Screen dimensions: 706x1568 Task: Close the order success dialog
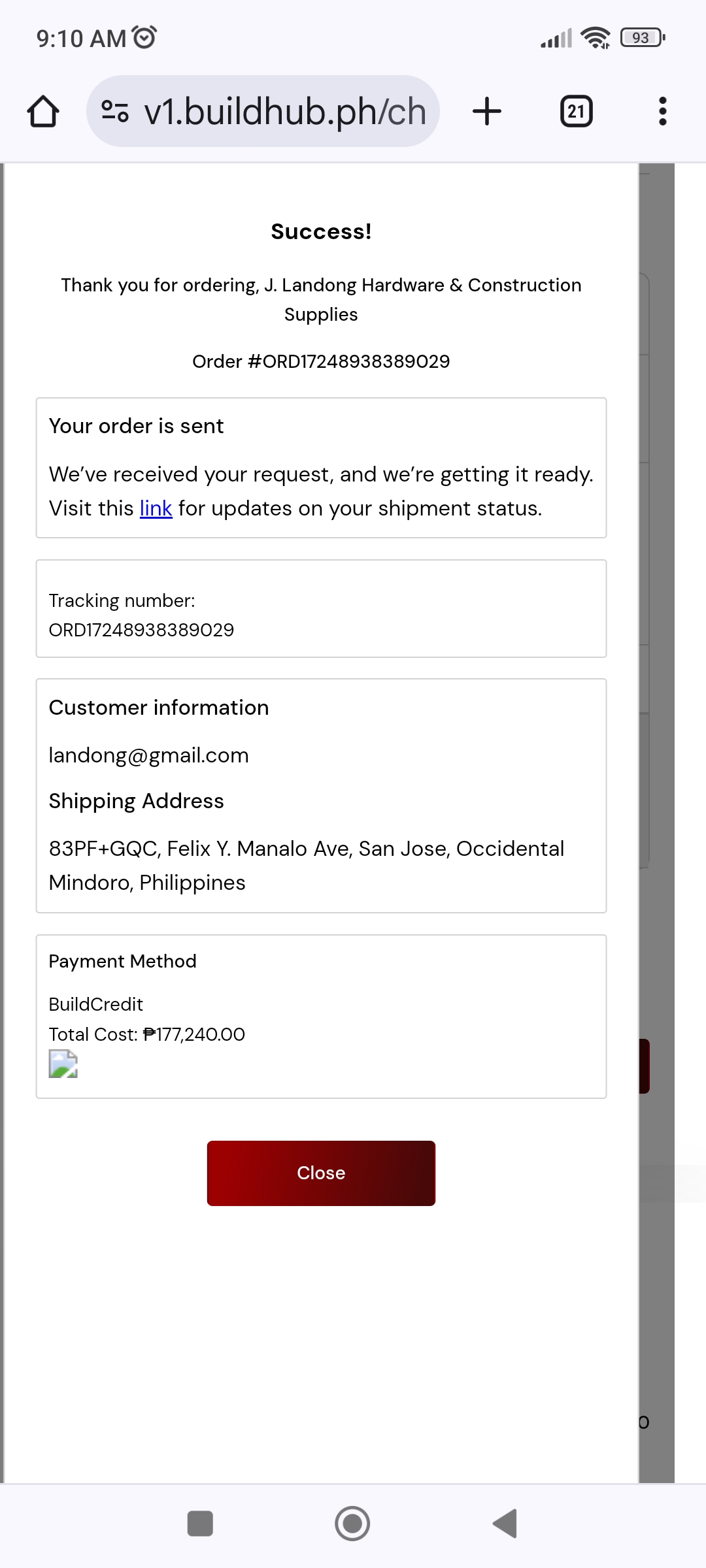click(321, 1173)
